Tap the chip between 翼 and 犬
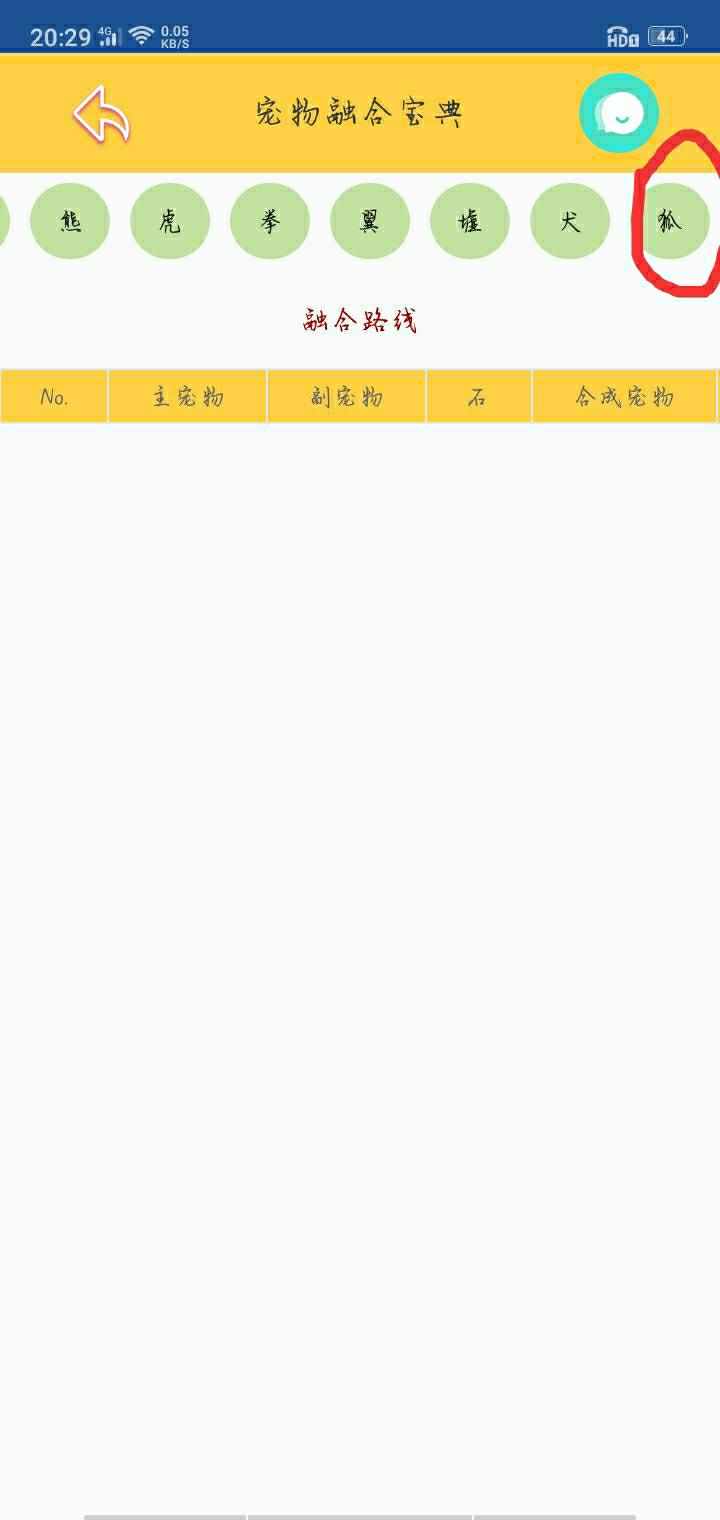720x1520 pixels. point(470,221)
